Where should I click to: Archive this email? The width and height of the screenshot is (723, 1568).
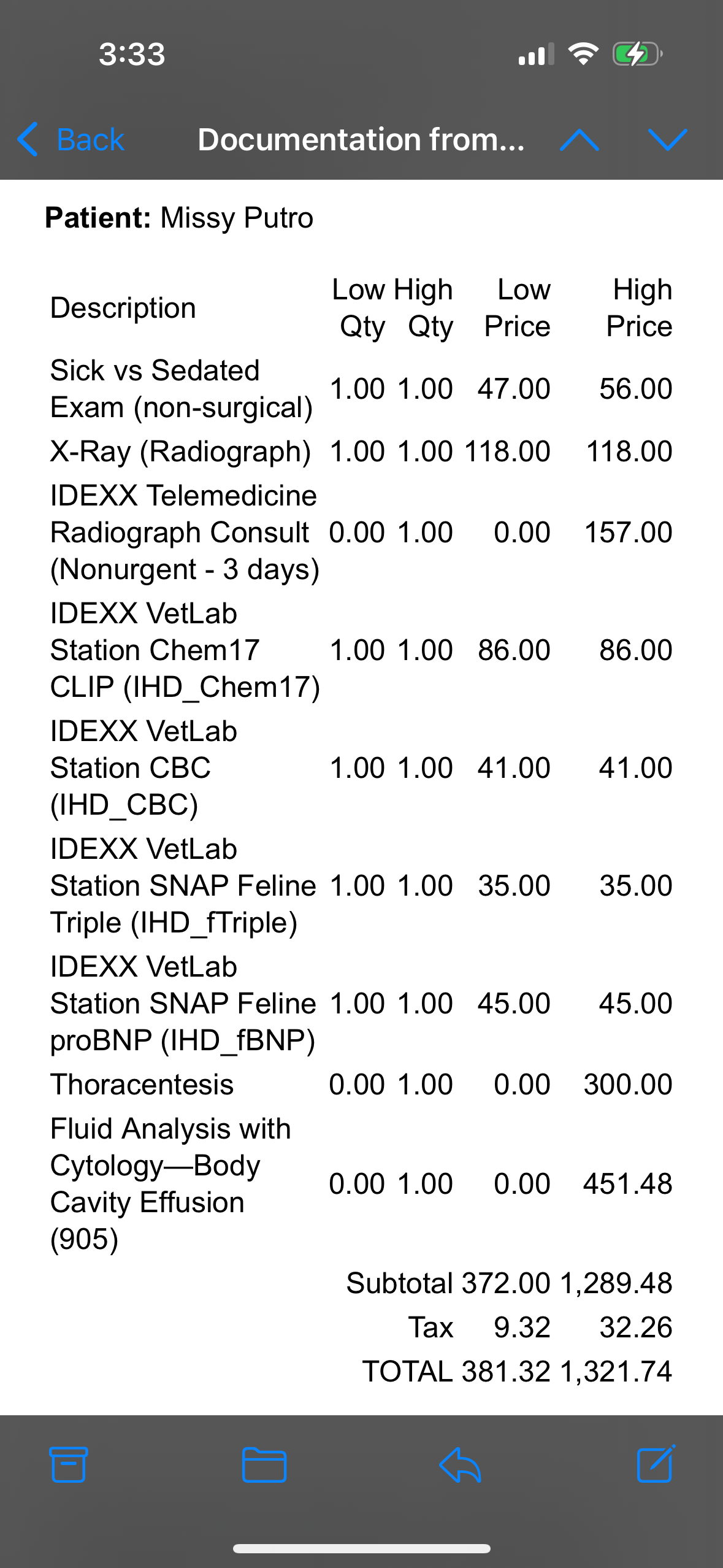68,1464
